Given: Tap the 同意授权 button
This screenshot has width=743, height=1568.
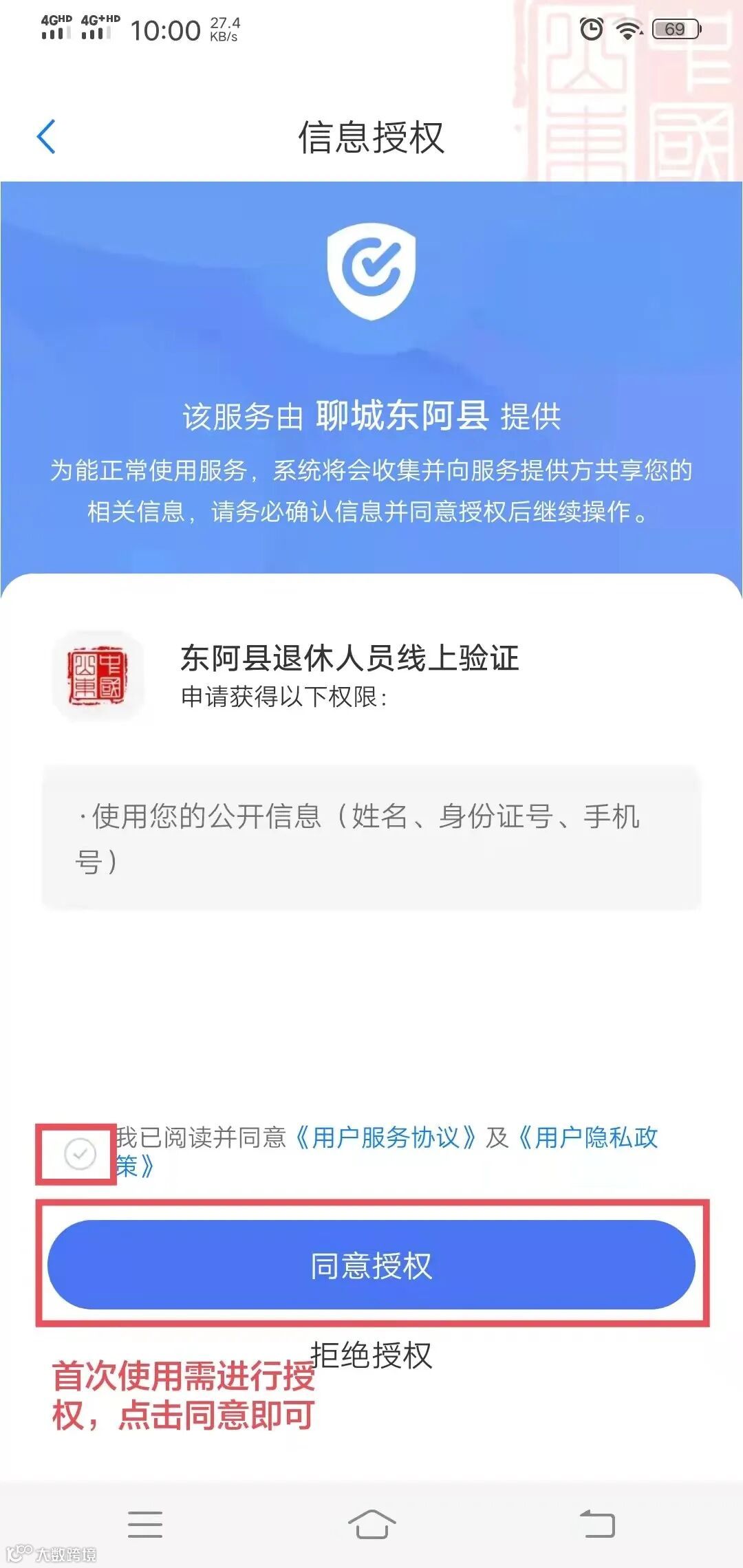Looking at the screenshot, I should click(371, 1265).
